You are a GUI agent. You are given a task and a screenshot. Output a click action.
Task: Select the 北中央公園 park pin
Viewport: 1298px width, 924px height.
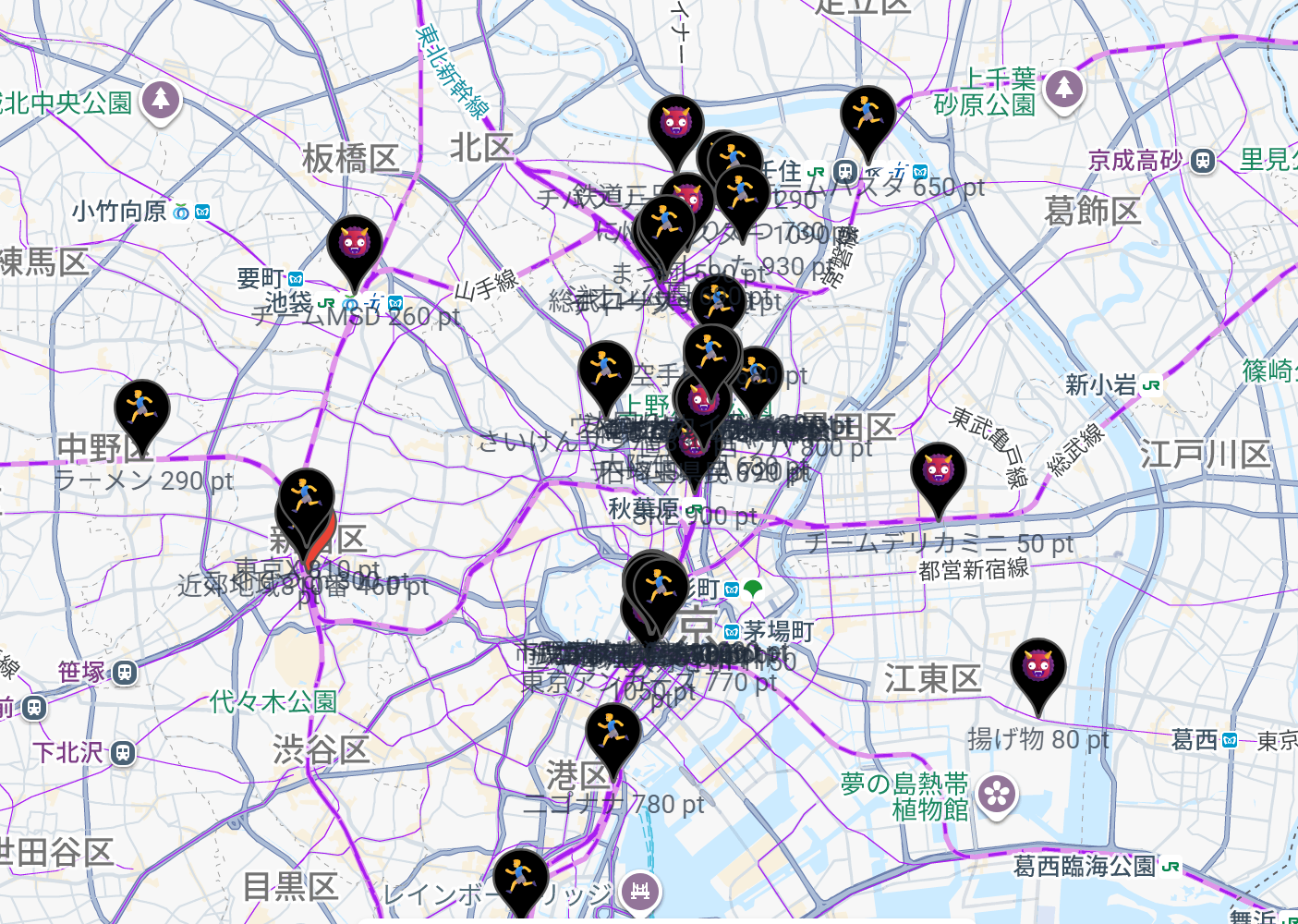[x=162, y=98]
